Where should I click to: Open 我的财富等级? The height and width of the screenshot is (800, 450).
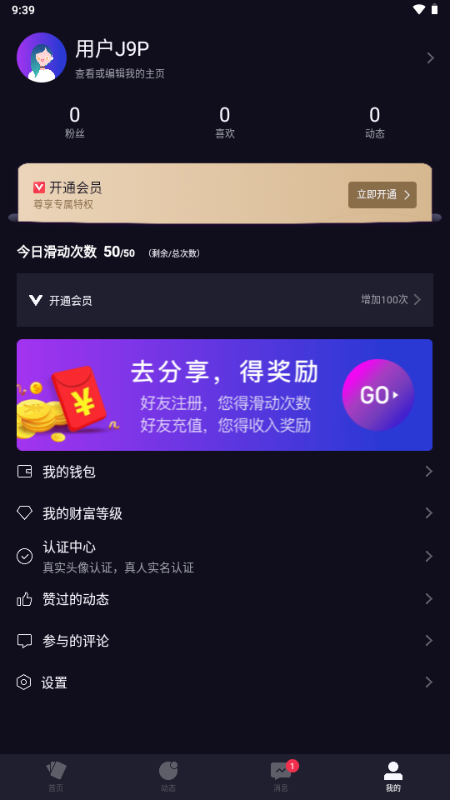tap(225, 513)
